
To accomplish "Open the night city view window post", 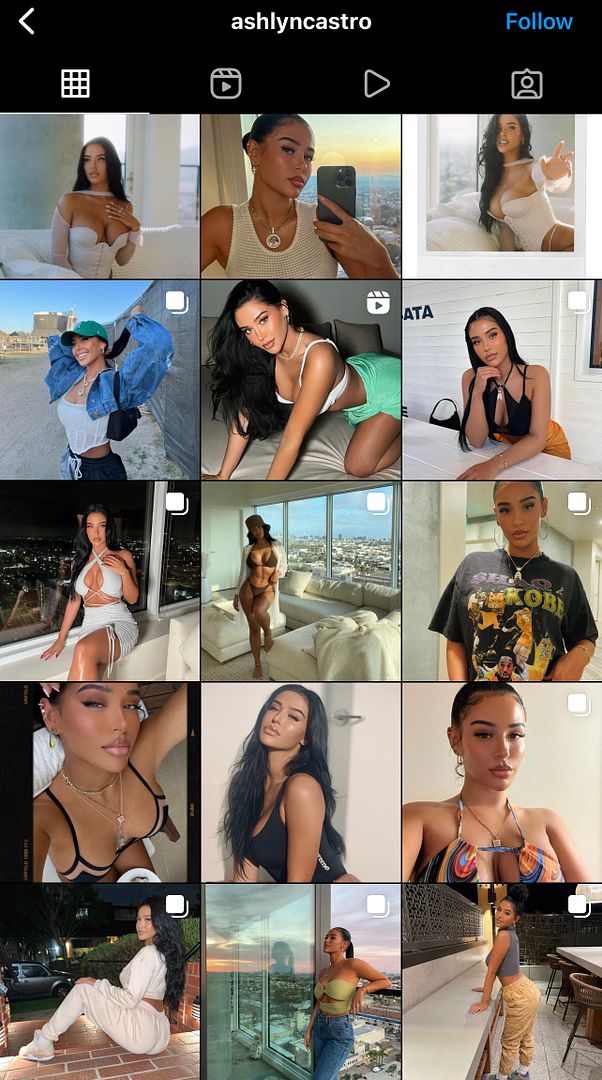I will pos(100,581).
